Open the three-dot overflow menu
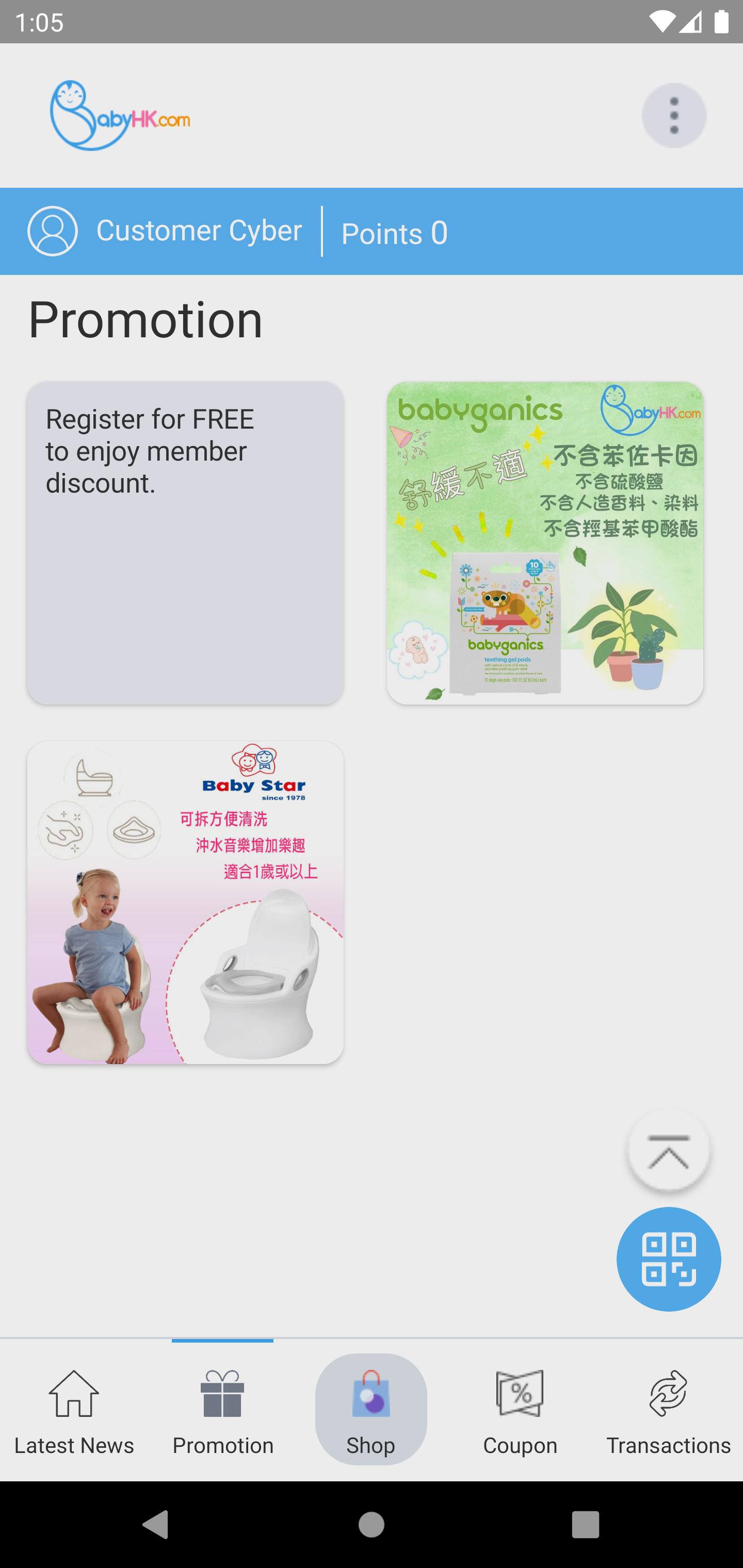This screenshot has width=743, height=1568. (673, 116)
